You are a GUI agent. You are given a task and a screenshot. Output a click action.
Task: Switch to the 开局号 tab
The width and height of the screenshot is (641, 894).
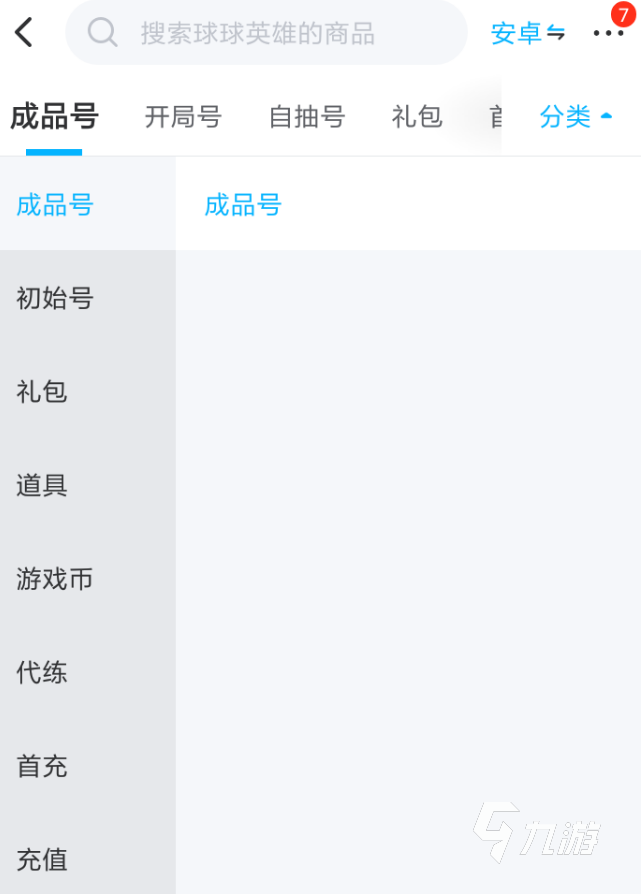(x=183, y=117)
